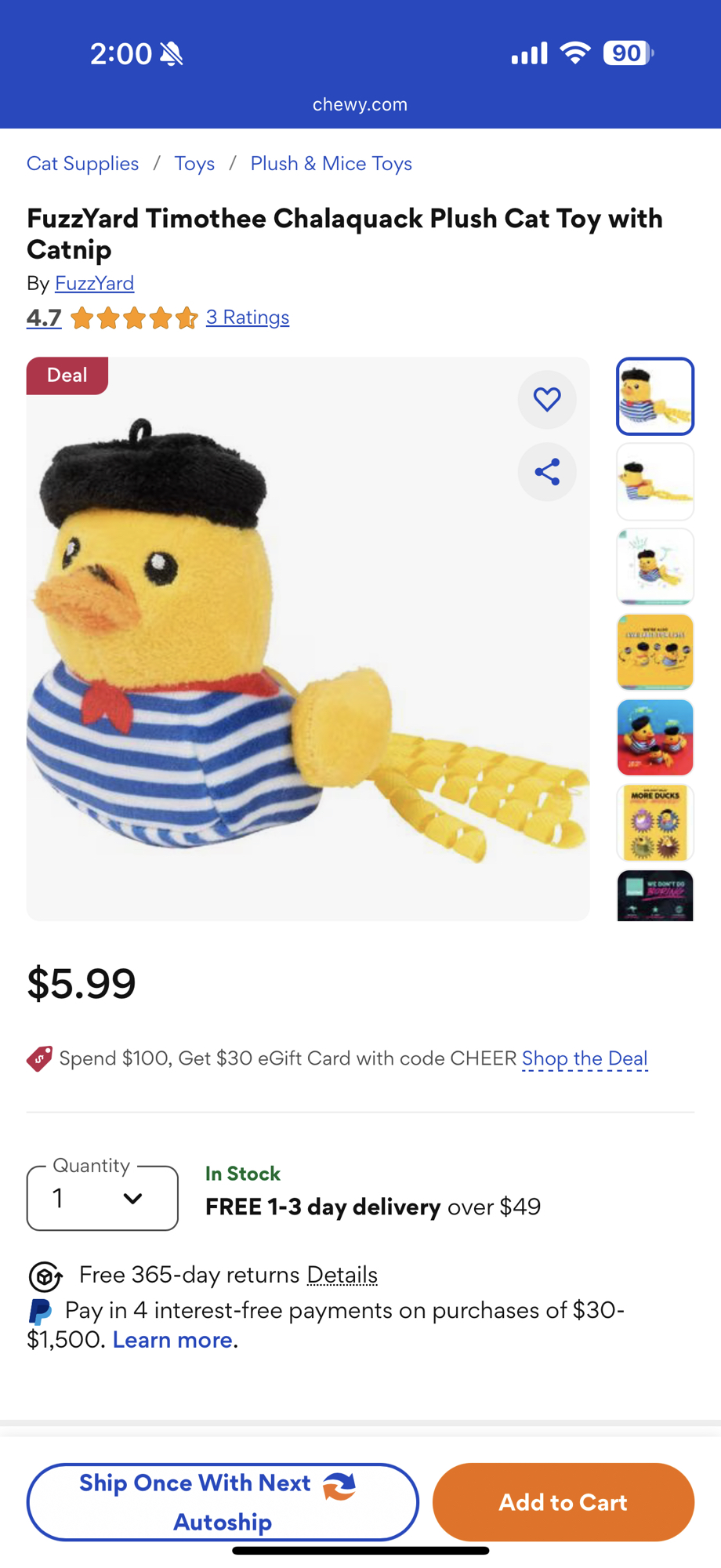
Task: Select the third product thumbnail
Action: [x=655, y=566]
